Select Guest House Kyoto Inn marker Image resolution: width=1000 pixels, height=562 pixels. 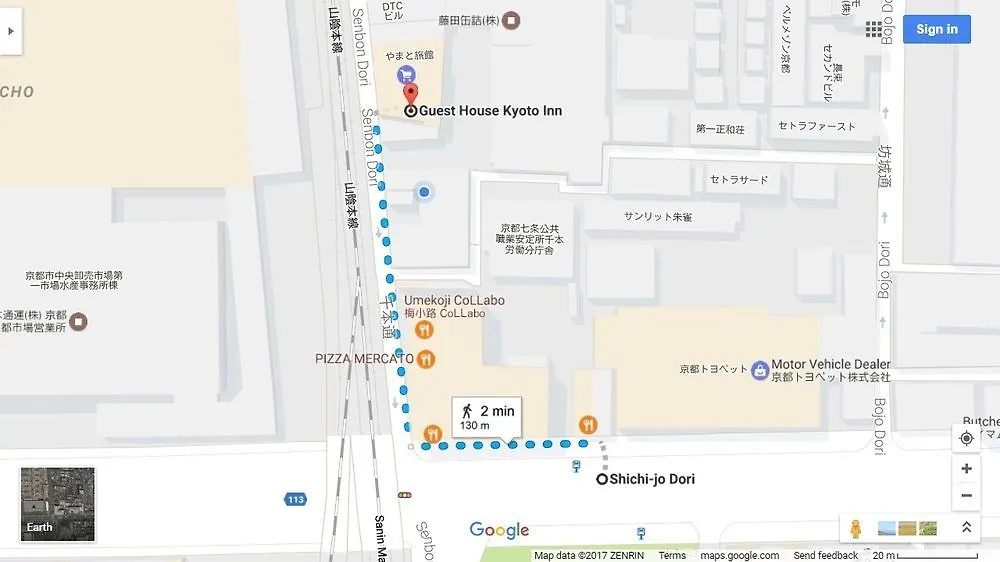pyautogui.click(x=411, y=97)
